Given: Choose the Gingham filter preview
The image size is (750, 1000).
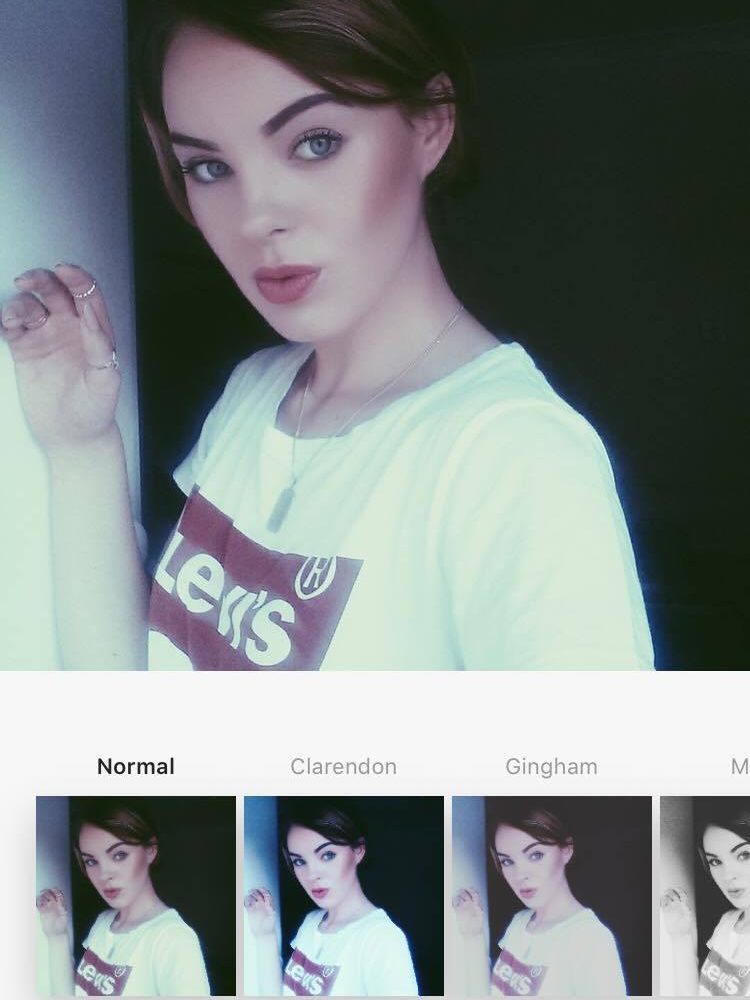Looking at the screenshot, I should [551, 895].
